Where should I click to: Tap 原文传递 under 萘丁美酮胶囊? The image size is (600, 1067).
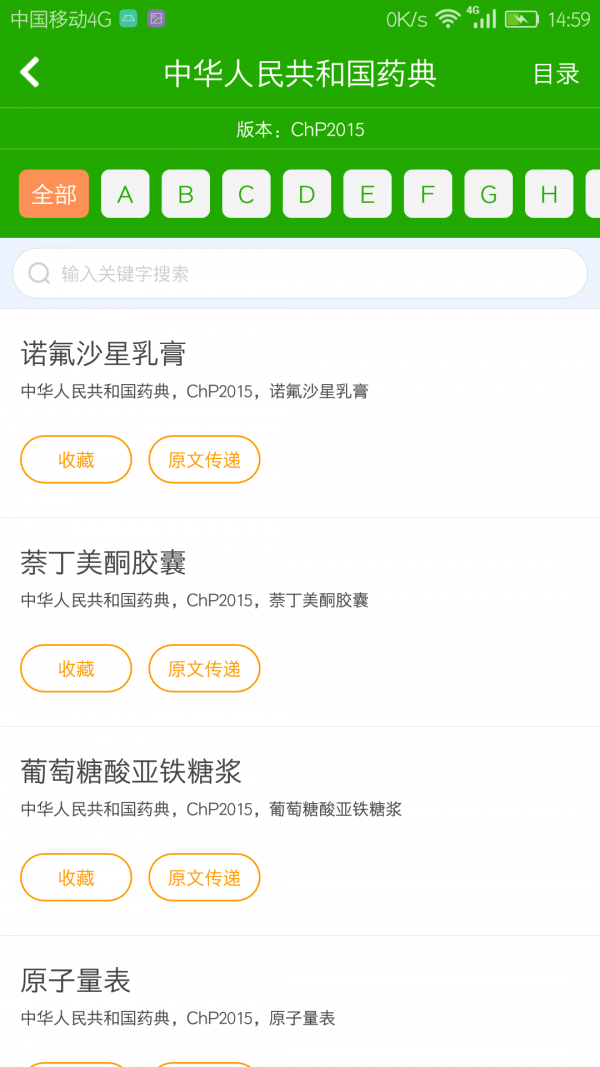(204, 669)
